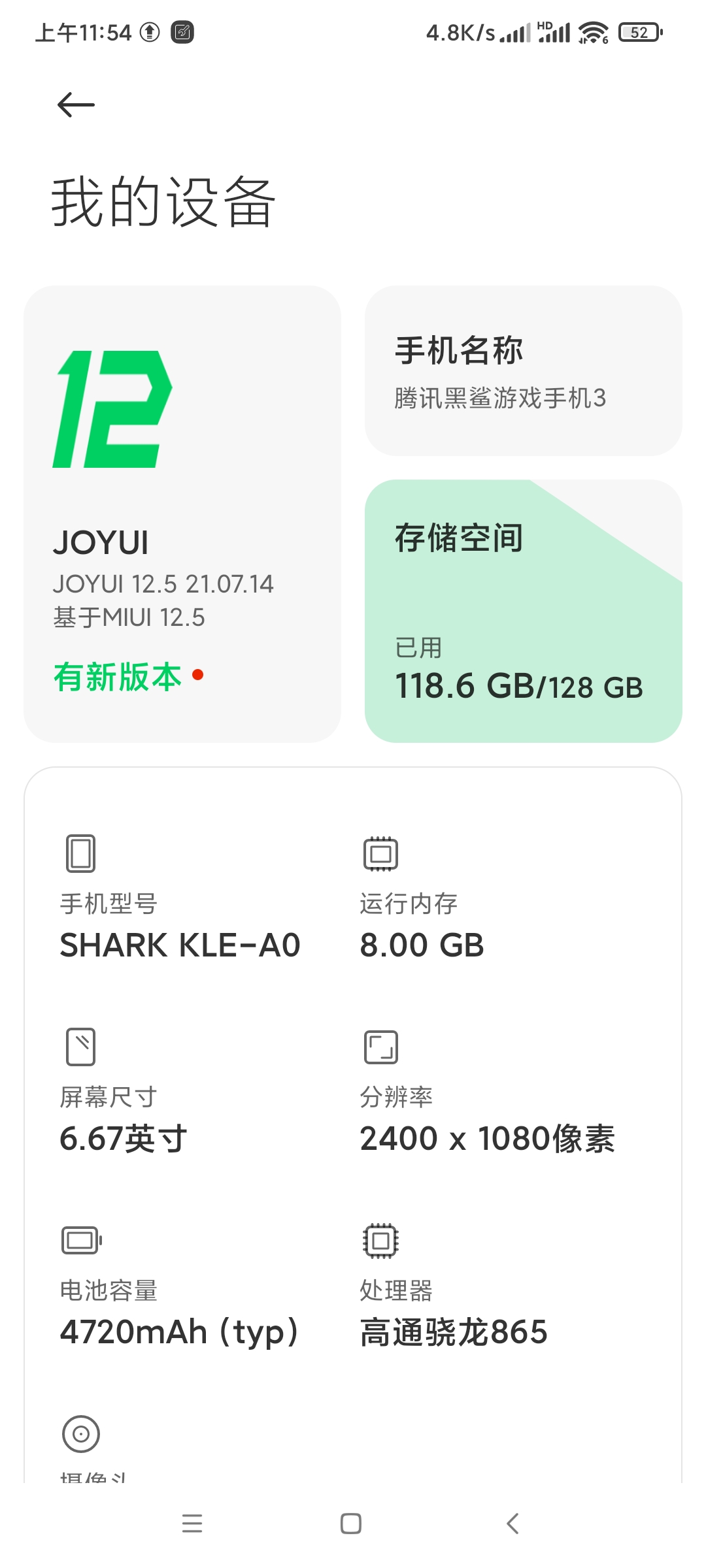The width and height of the screenshot is (706, 1568).
Task: Open the 手机名称 card
Action: [523, 370]
